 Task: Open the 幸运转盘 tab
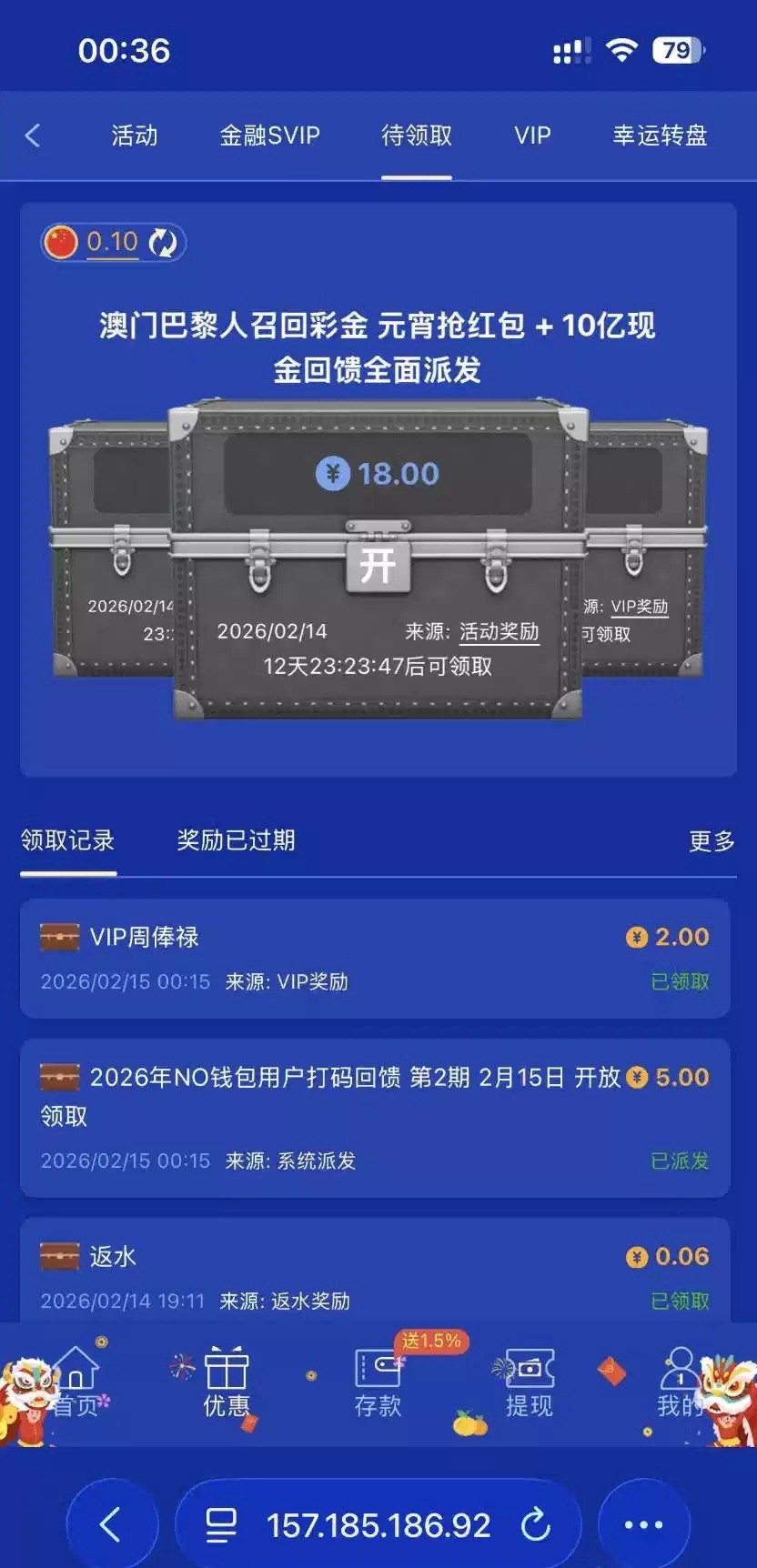pyautogui.click(x=660, y=136)
